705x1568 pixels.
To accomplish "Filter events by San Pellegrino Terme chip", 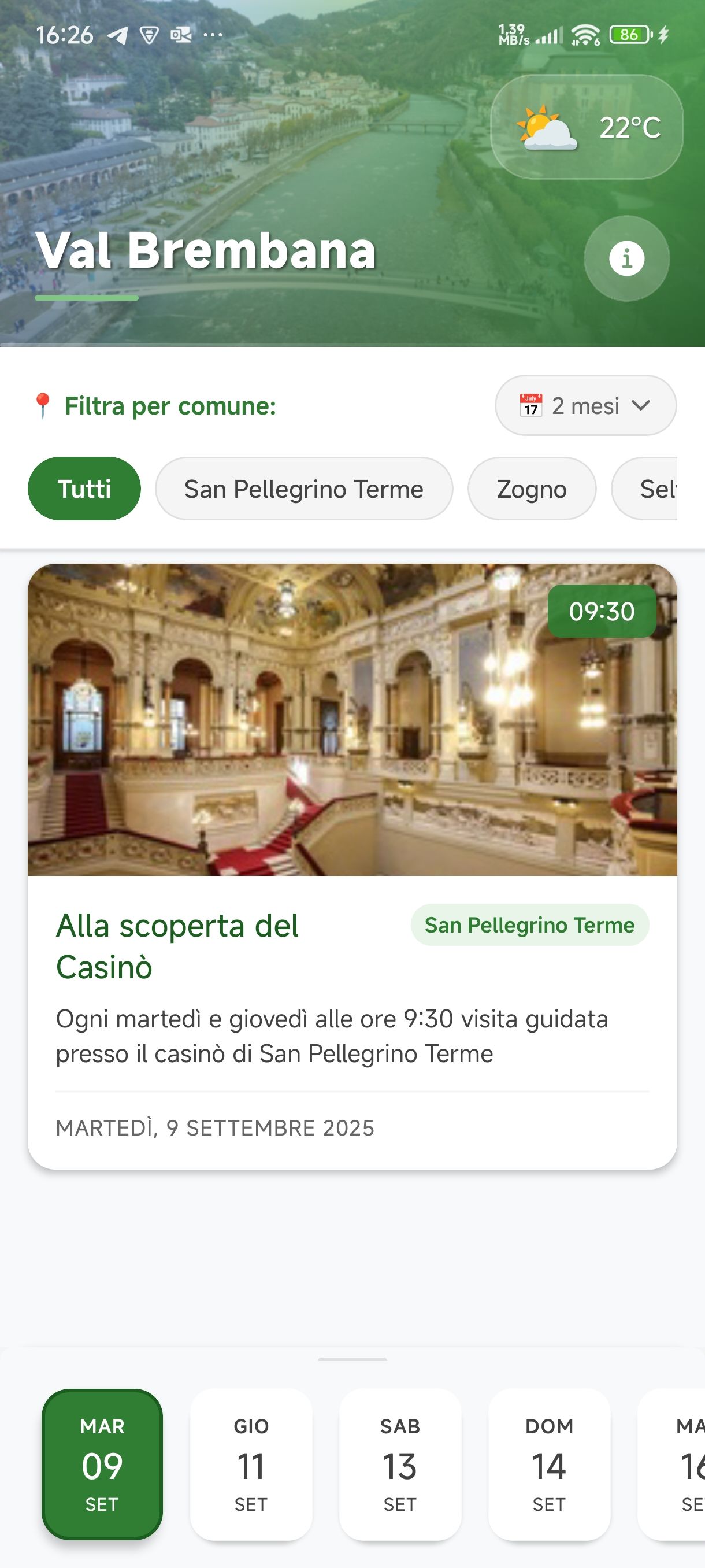I will (x=303, y=489).
